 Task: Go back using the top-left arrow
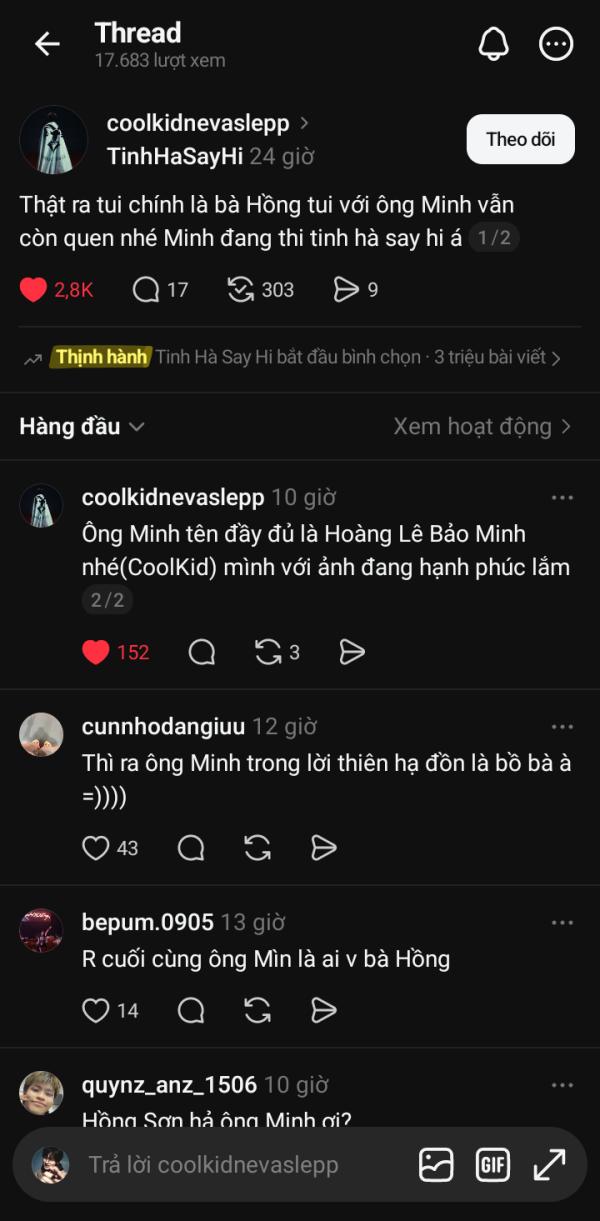tap(47, 44)
